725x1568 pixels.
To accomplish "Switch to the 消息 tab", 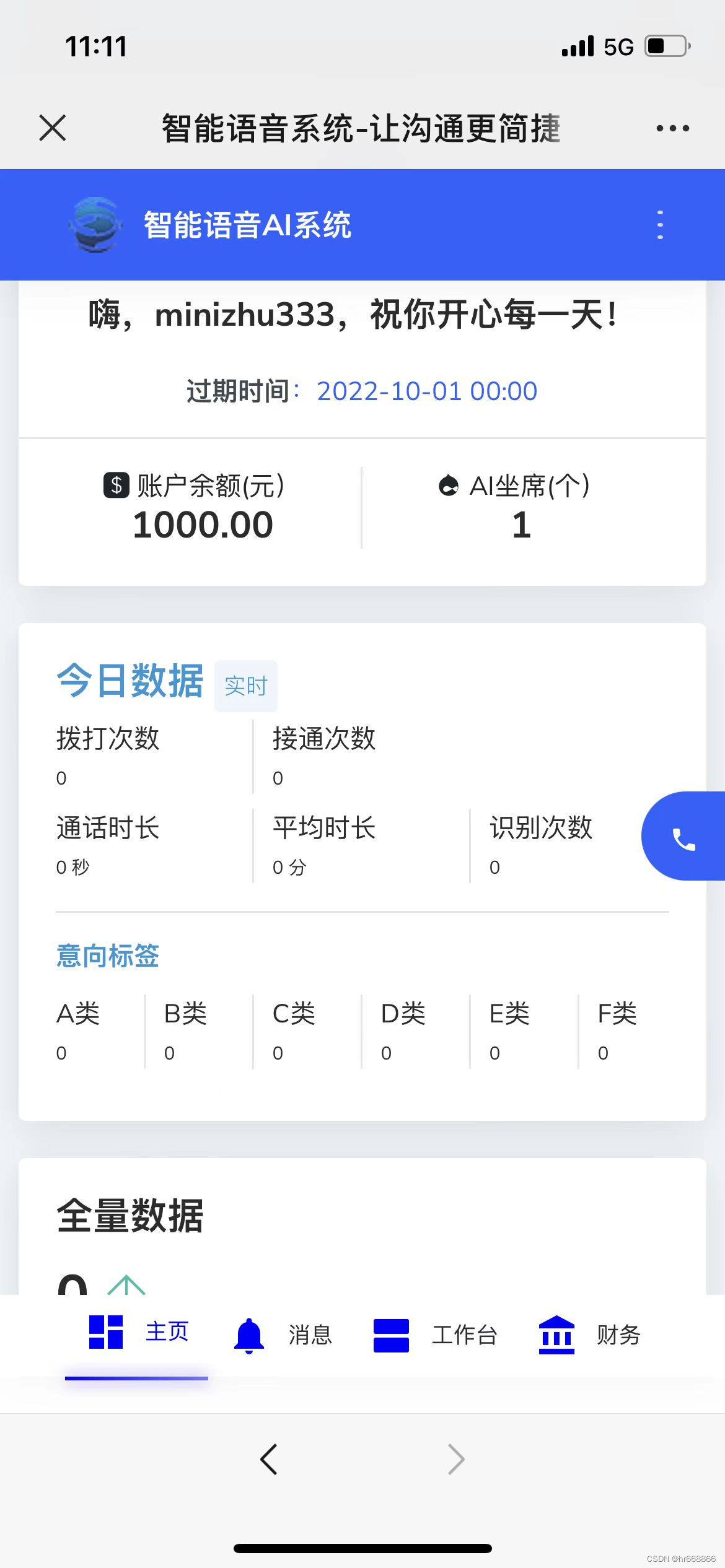I will click(x=283, y=1335).
